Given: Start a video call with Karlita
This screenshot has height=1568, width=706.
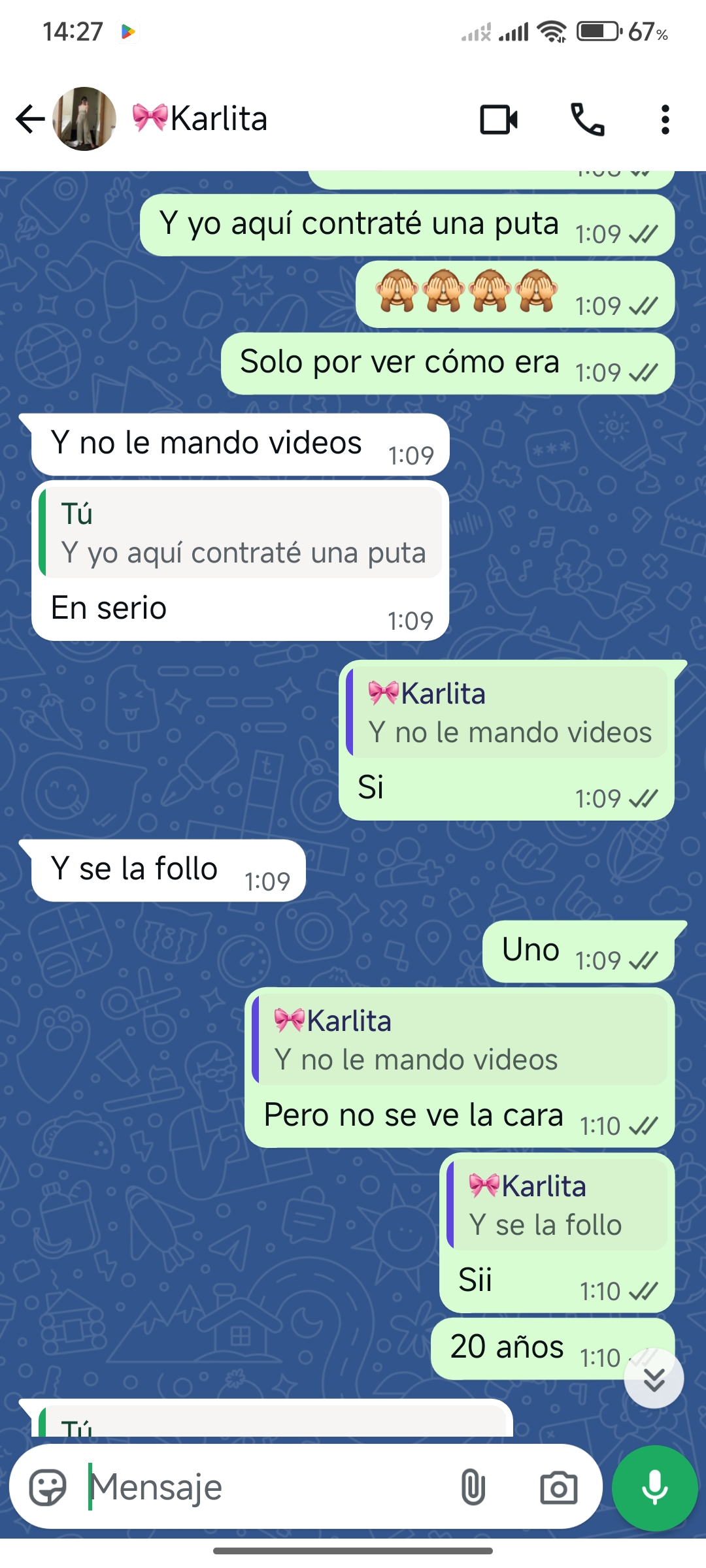Looking at the screenshot, I should [499, 120].
